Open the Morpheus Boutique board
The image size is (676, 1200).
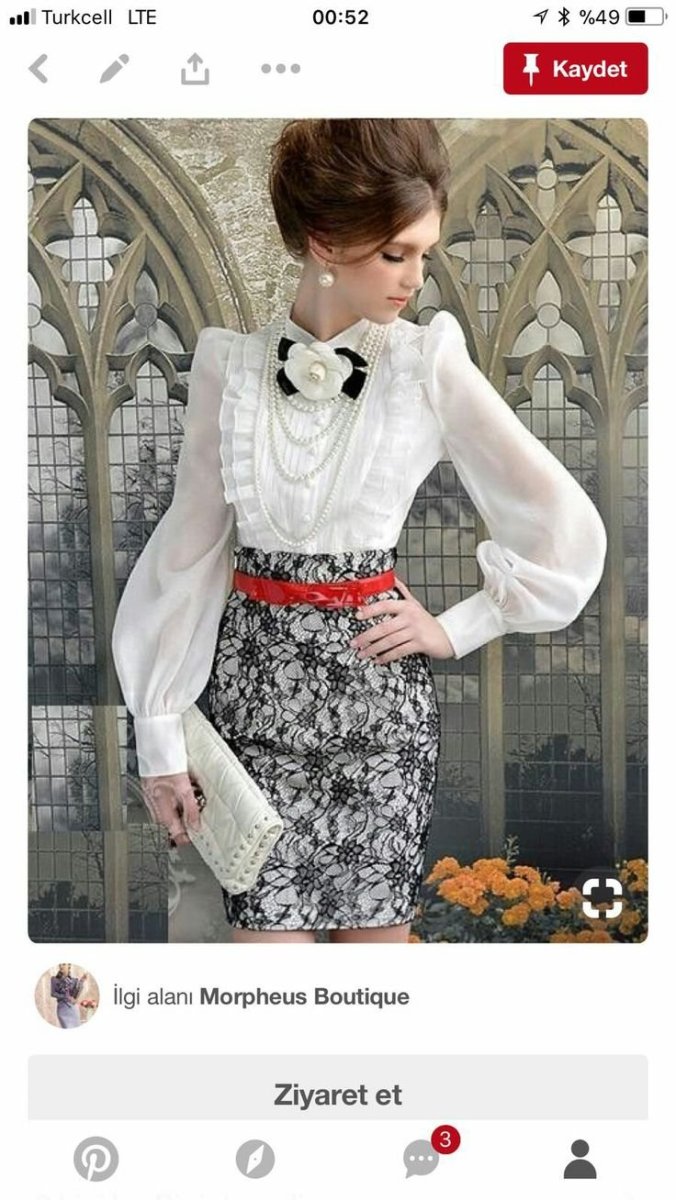click(x=304, y=997)
